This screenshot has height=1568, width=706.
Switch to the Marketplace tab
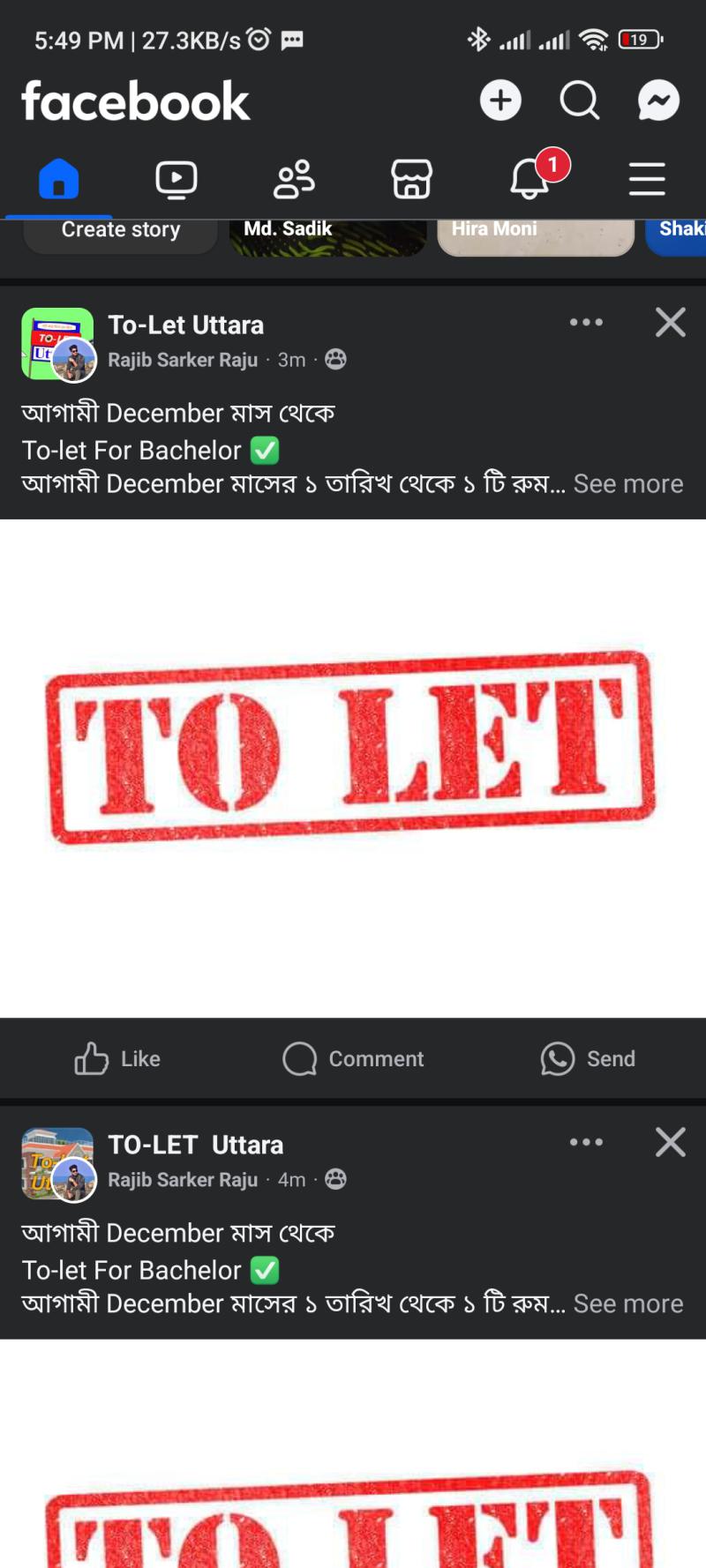click(411, 179)
